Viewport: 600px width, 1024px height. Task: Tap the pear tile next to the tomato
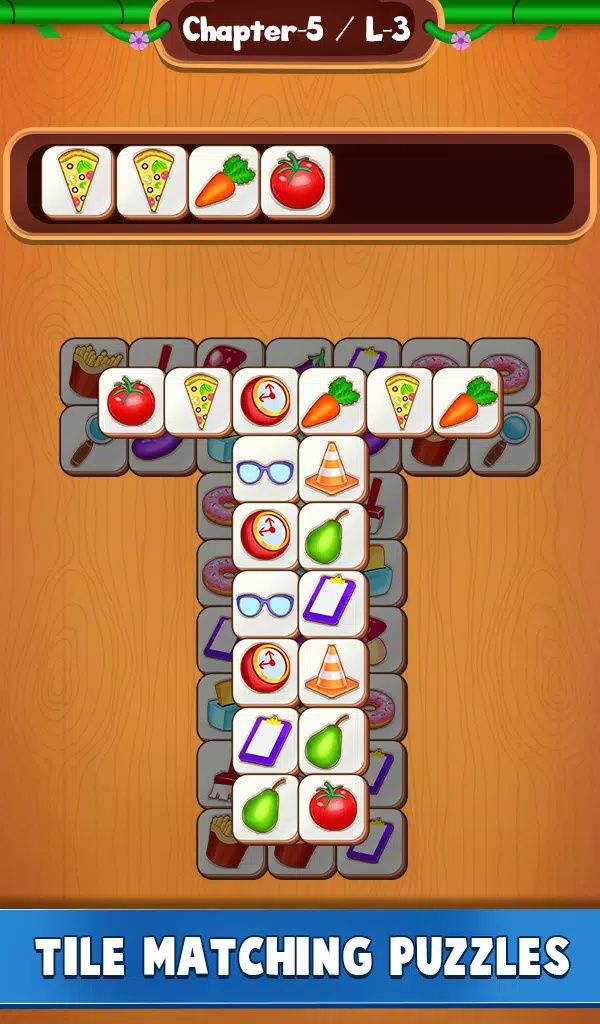266,806
